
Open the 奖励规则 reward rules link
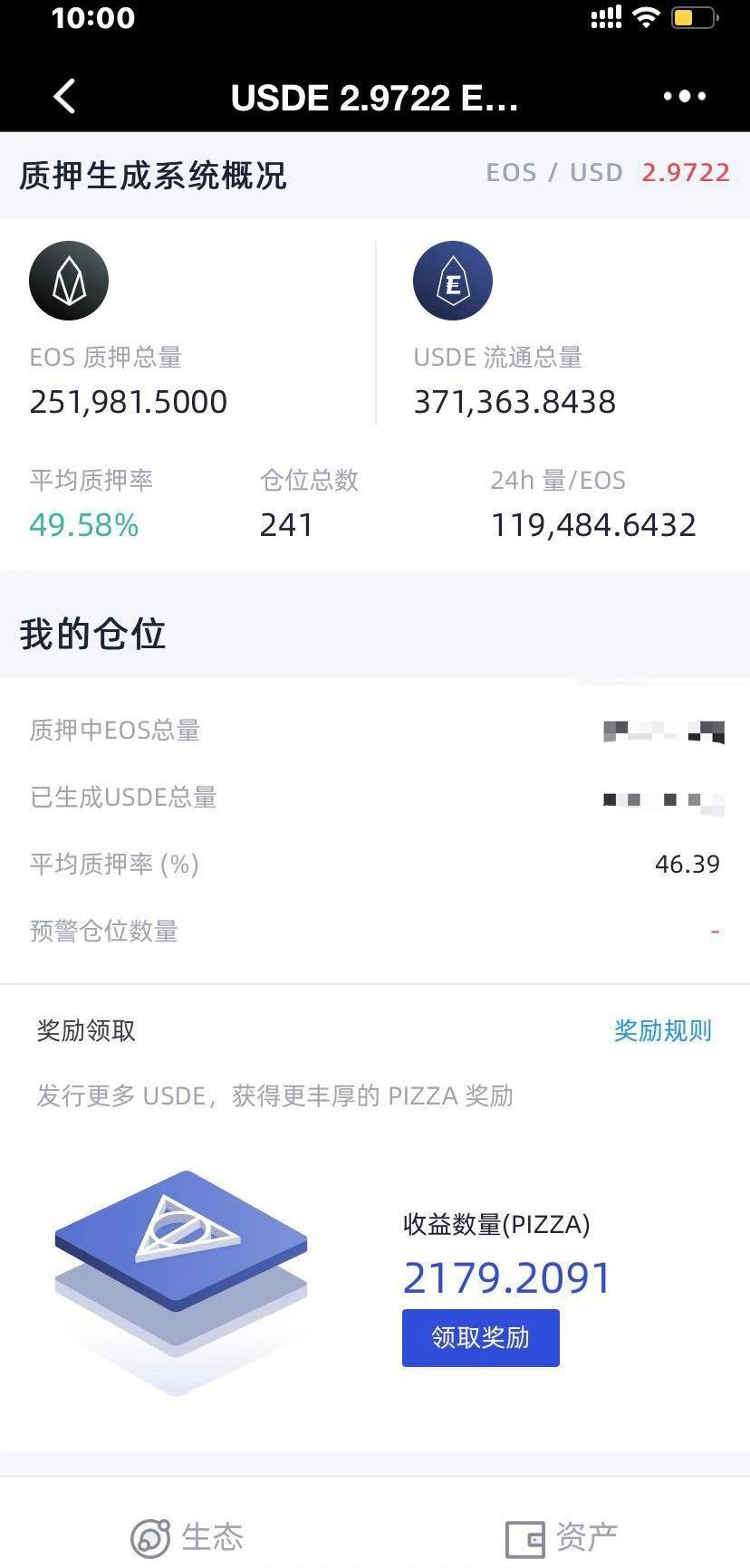662,1030
